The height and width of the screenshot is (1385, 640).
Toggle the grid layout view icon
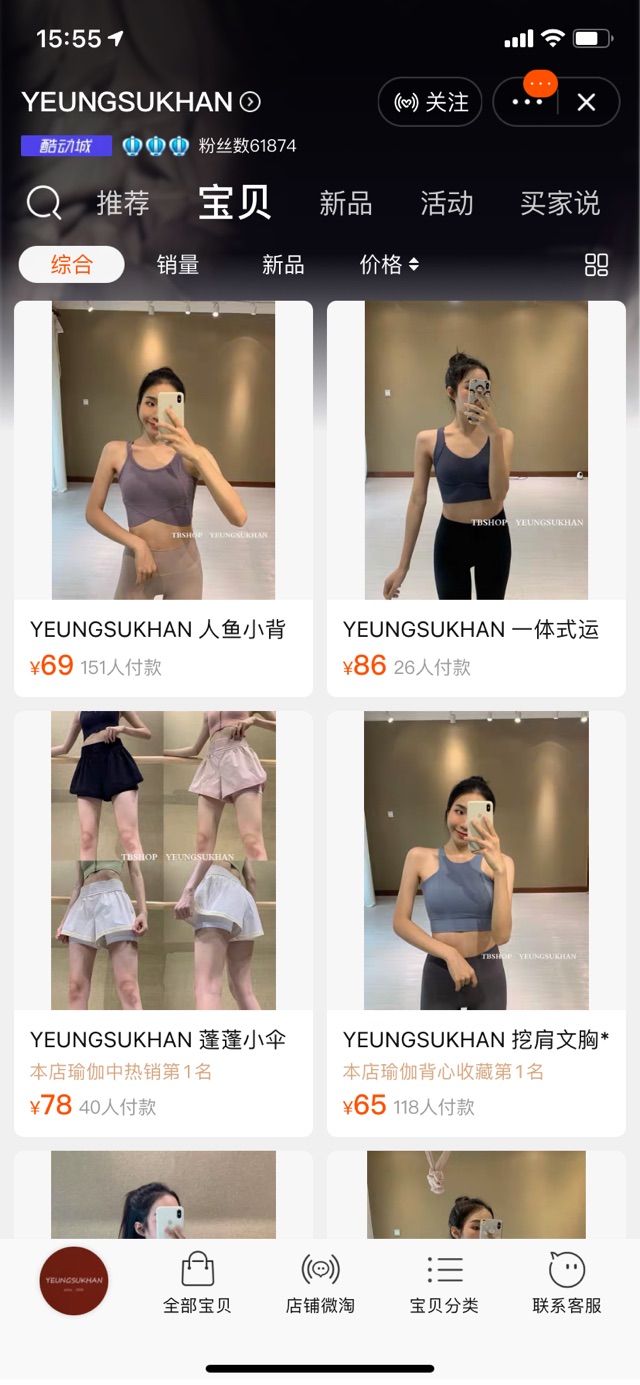pos(596,265)
